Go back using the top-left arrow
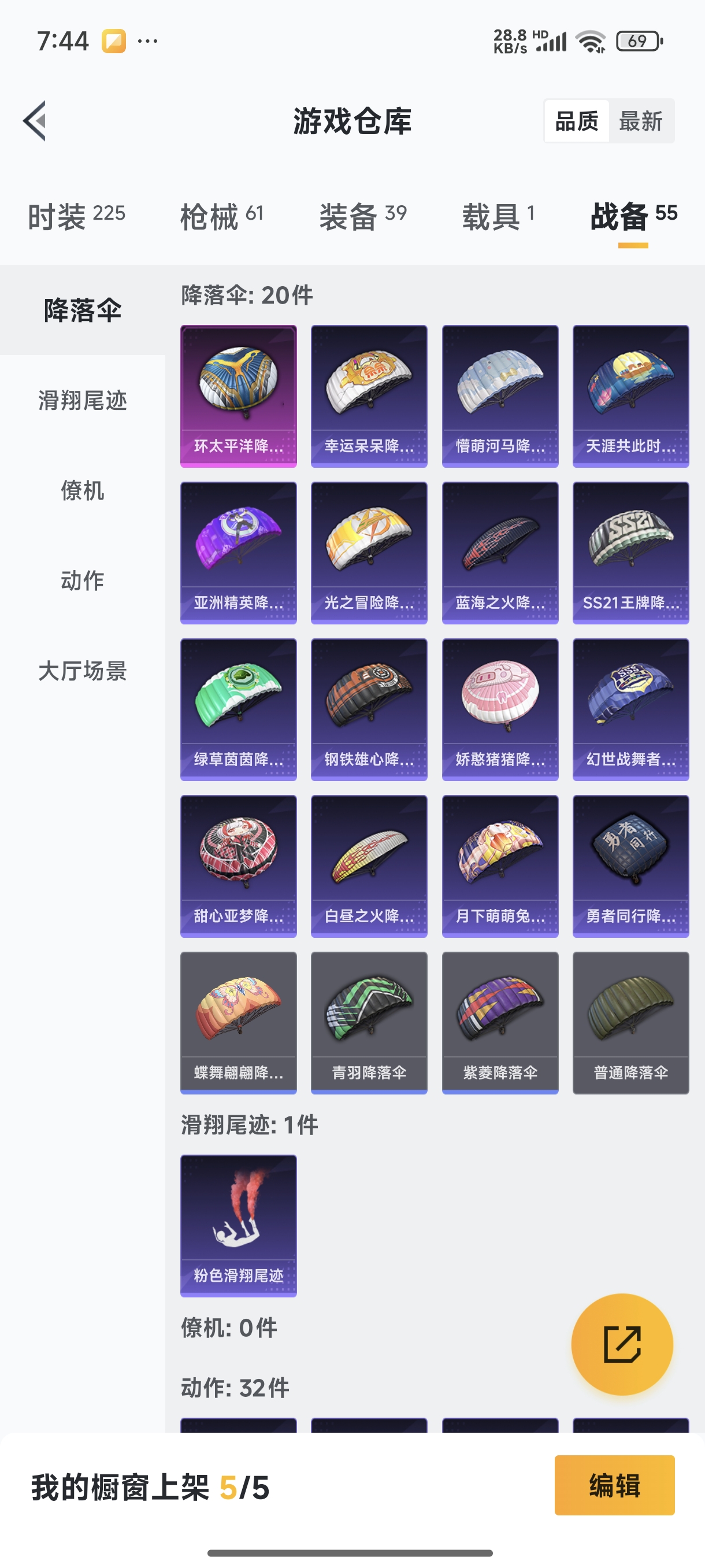This screenshot has height=1568, width=705. click(35, 120)
